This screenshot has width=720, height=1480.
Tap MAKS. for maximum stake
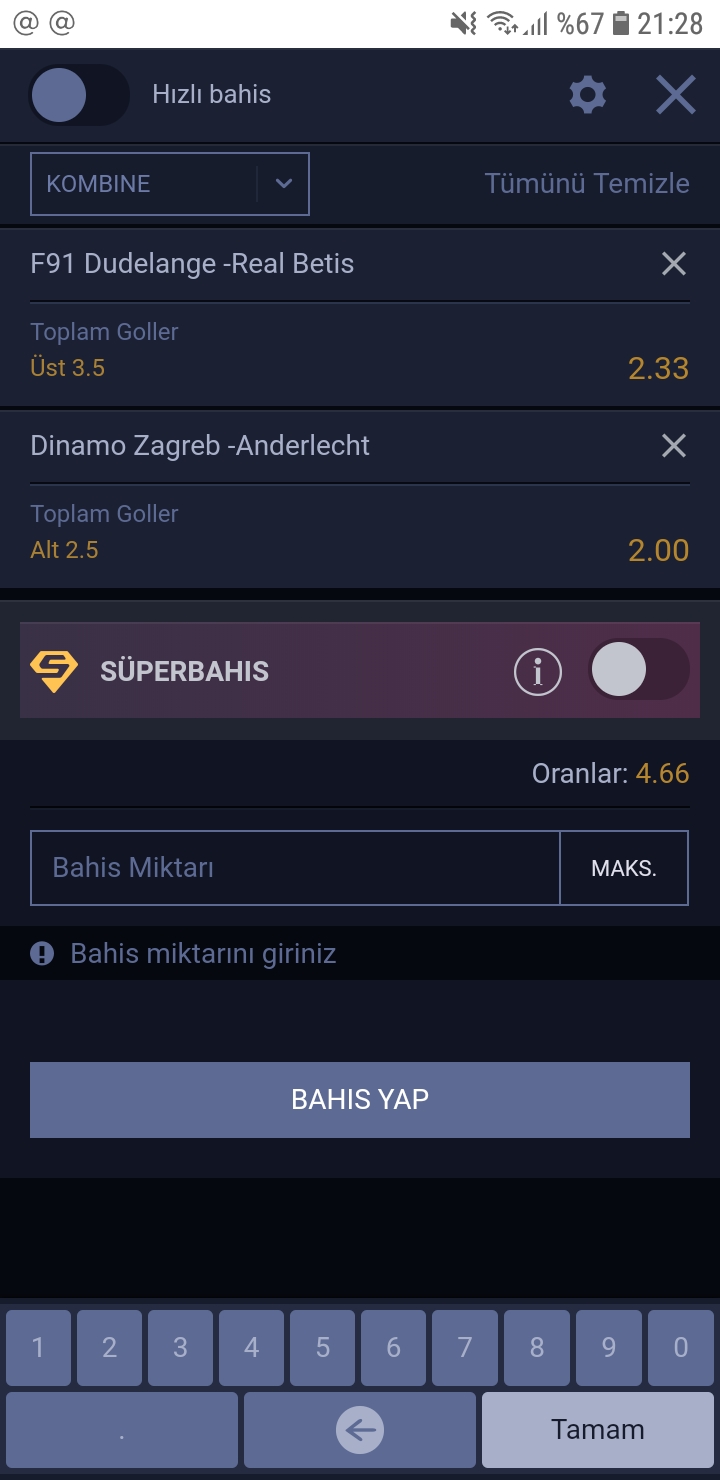[624, 868]
